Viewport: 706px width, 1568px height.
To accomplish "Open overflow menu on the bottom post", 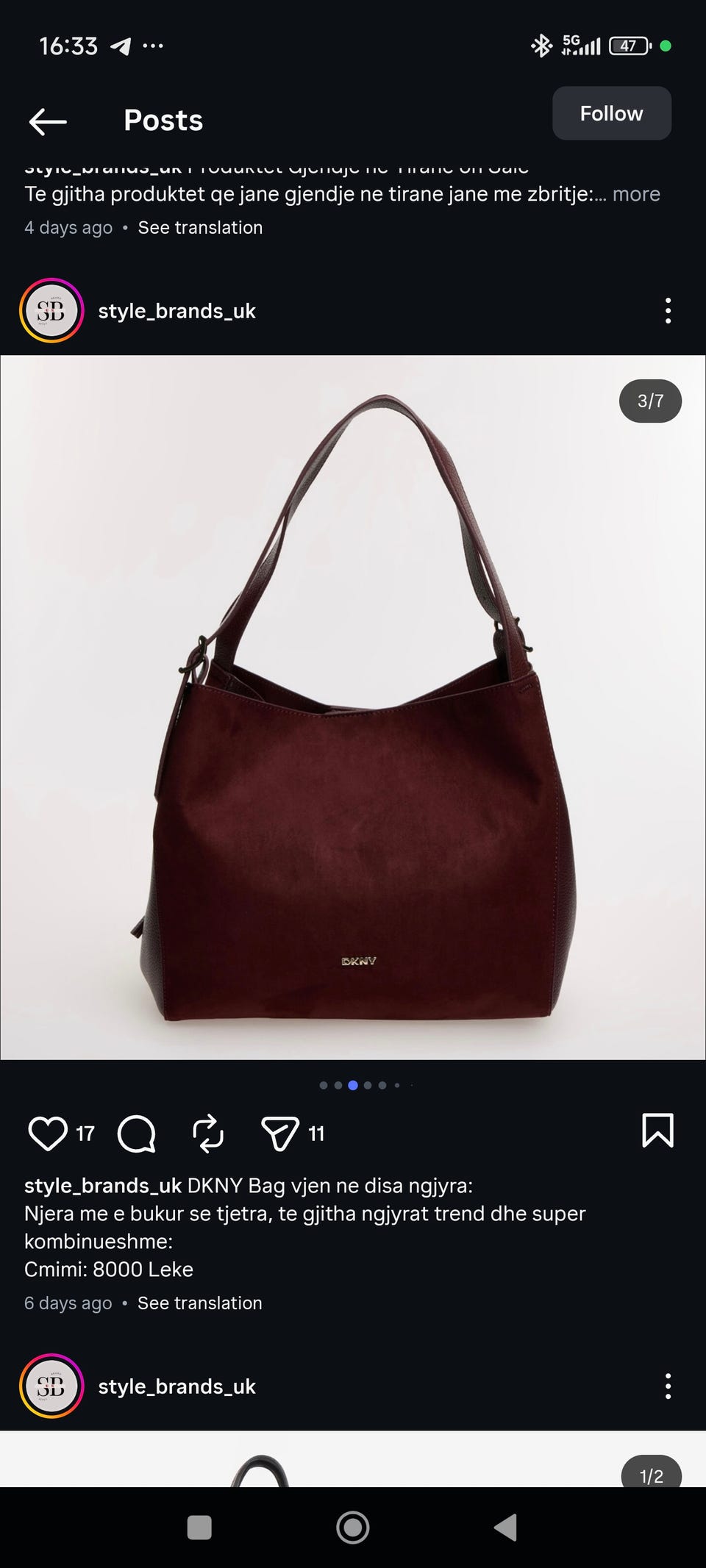I will [x=668, y=1386].
